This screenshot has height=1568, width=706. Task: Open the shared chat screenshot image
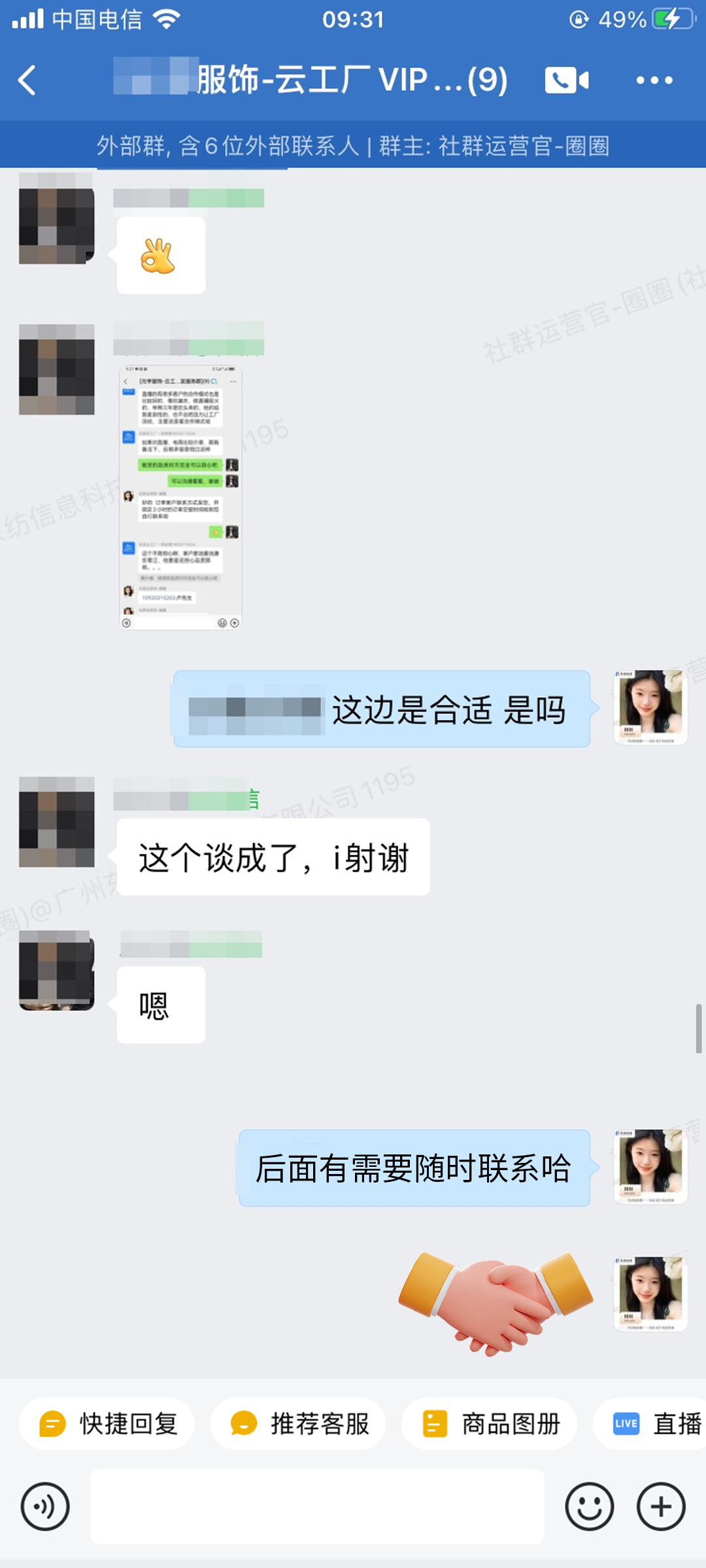pyautogui.click(x=180, y=497)
